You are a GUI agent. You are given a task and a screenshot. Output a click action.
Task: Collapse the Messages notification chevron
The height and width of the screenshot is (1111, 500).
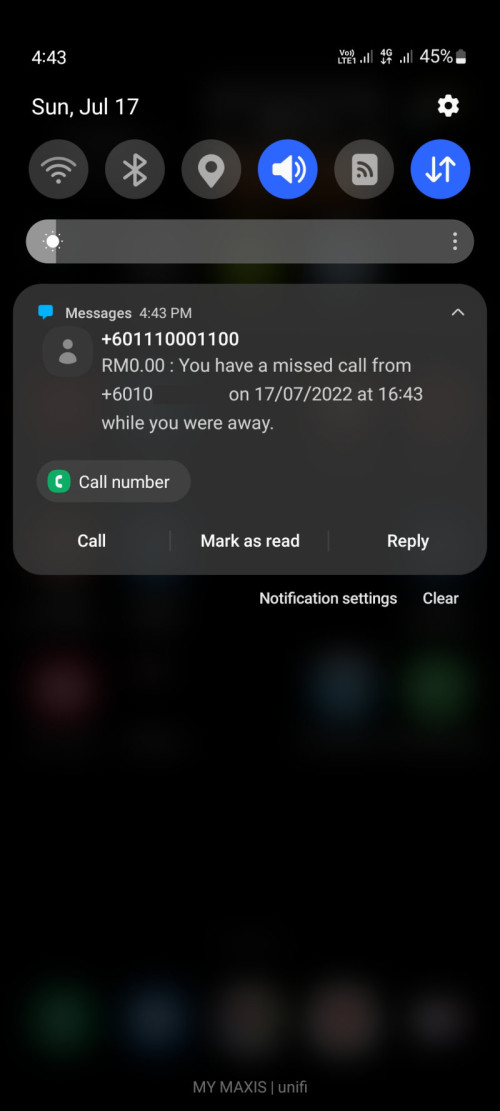point(458,312)
